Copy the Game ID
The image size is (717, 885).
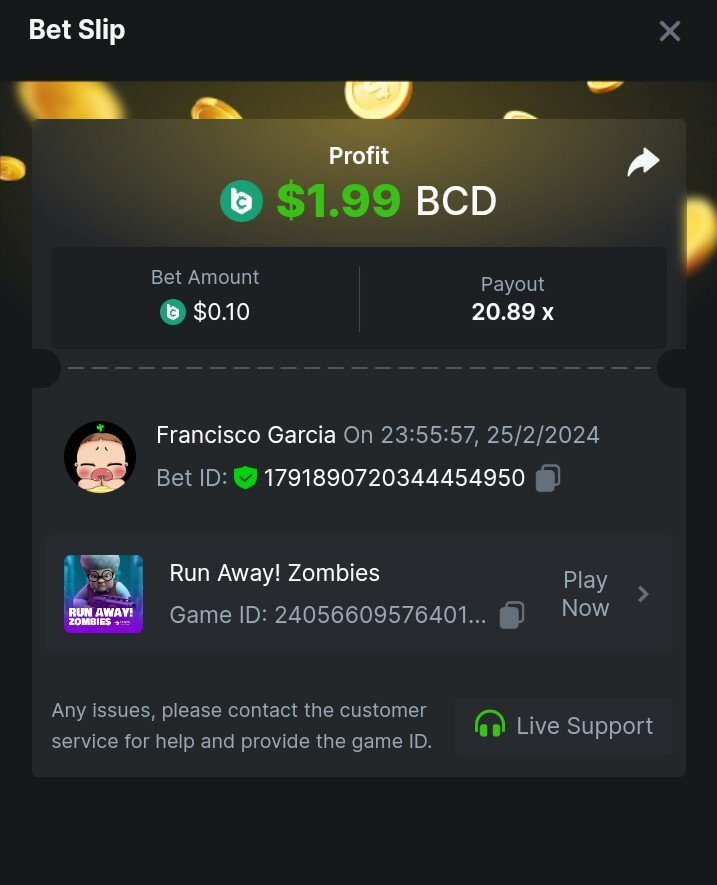coord(511,614)
